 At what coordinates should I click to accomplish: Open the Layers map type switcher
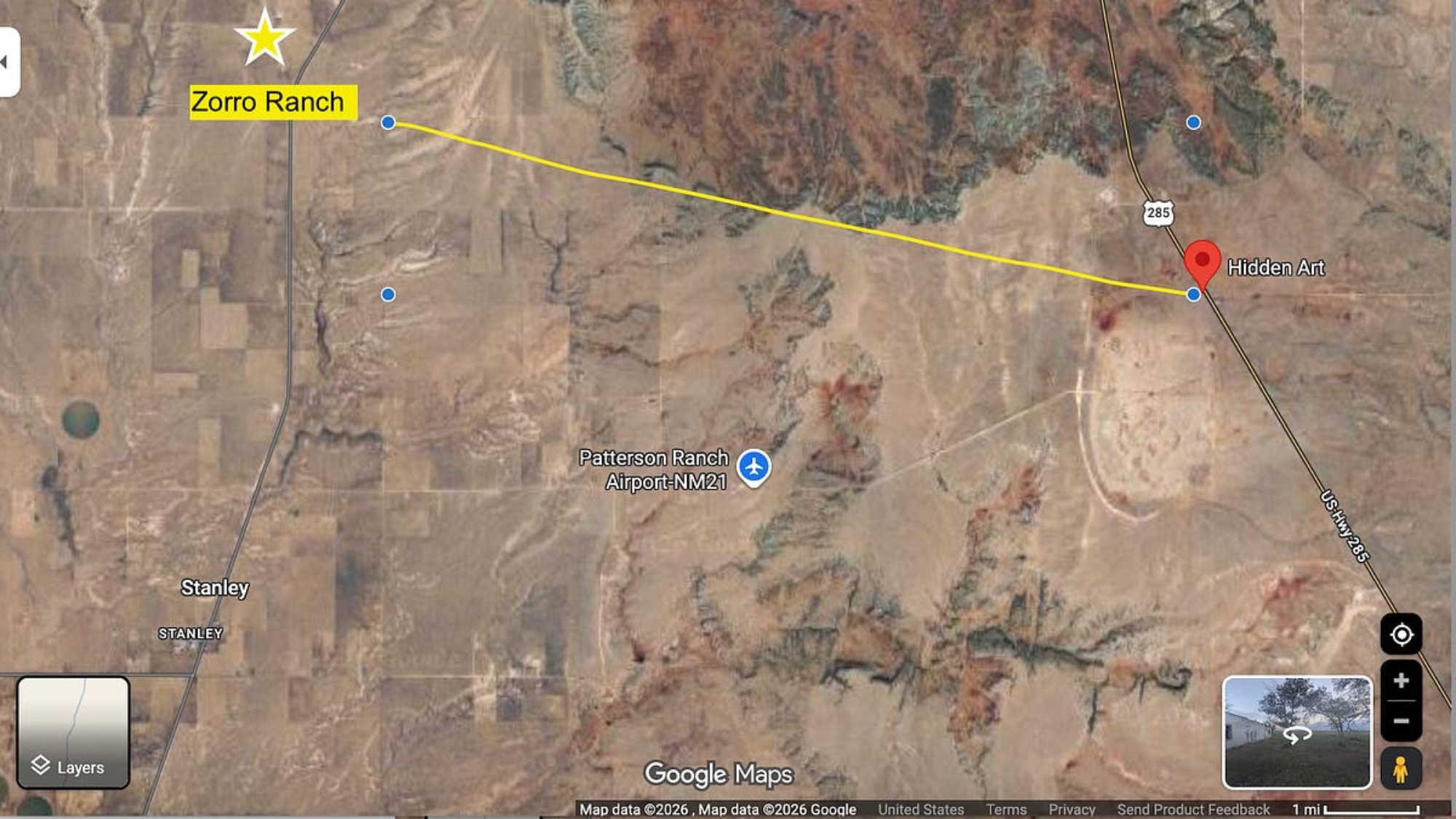point(73,732)
